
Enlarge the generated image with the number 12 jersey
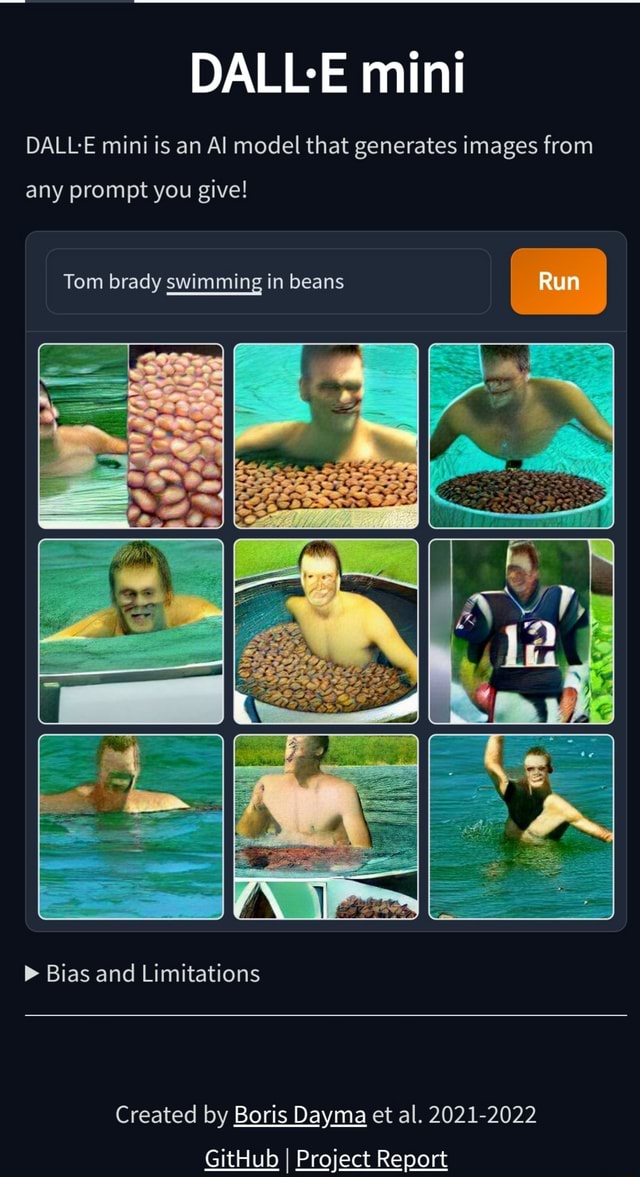[x=520, y=631]
